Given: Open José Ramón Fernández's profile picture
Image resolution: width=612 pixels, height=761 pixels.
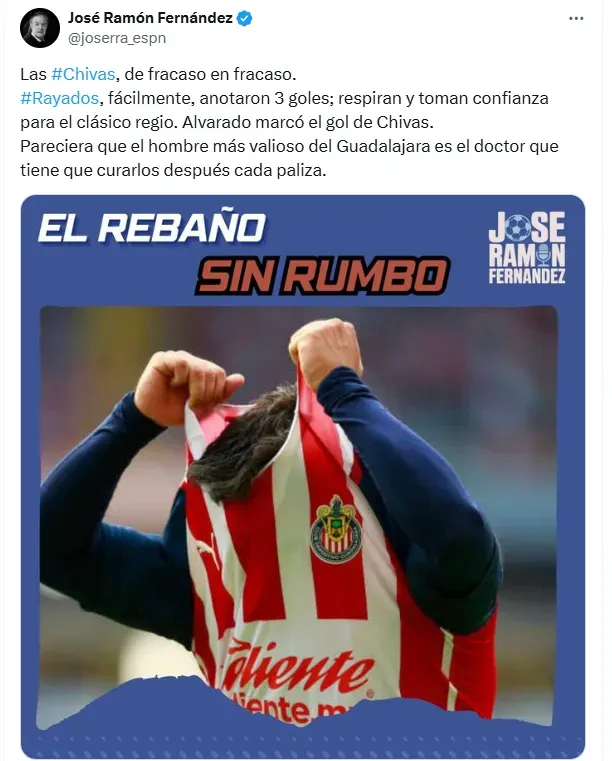Looking at the screenshot, I should point(40,28).
